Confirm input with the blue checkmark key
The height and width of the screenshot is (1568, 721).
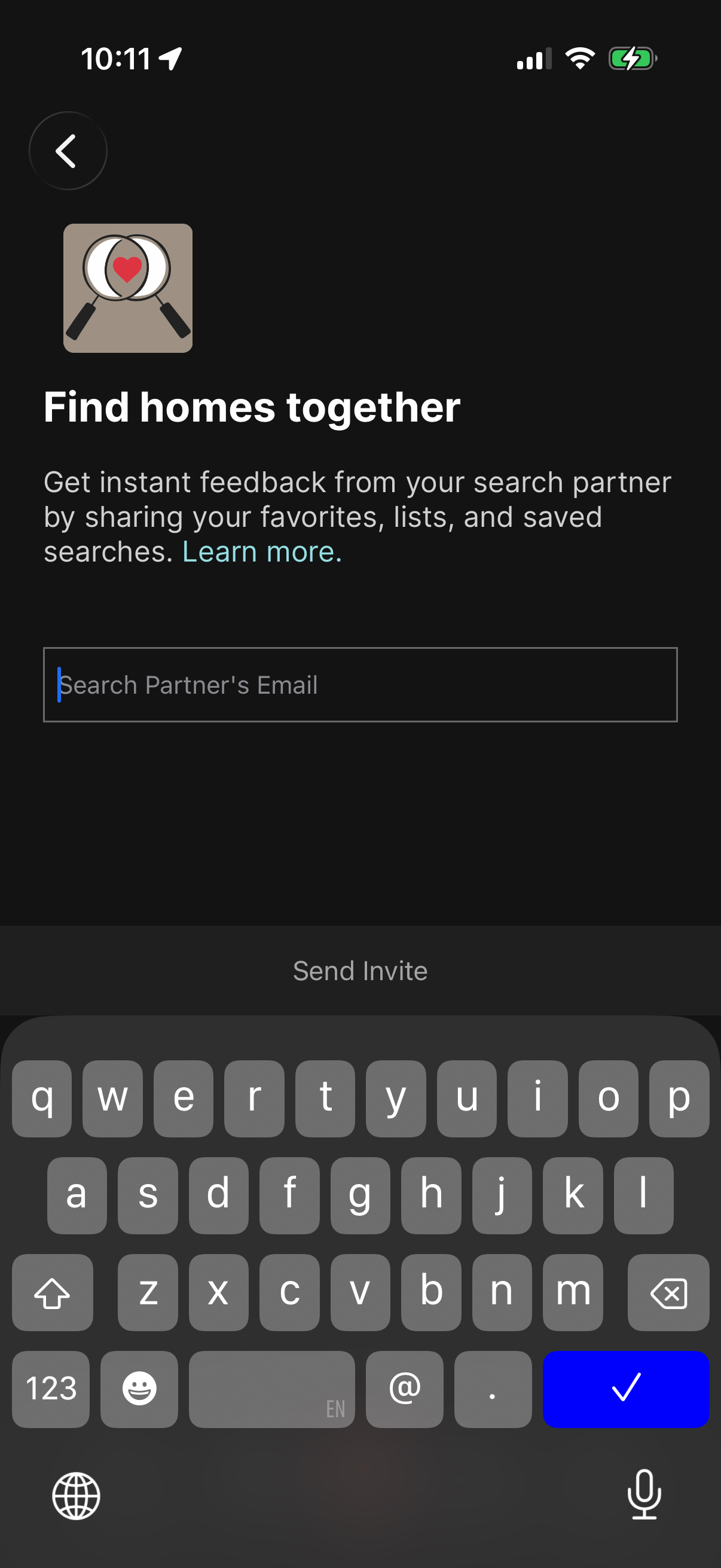[x=627, y=1389]
